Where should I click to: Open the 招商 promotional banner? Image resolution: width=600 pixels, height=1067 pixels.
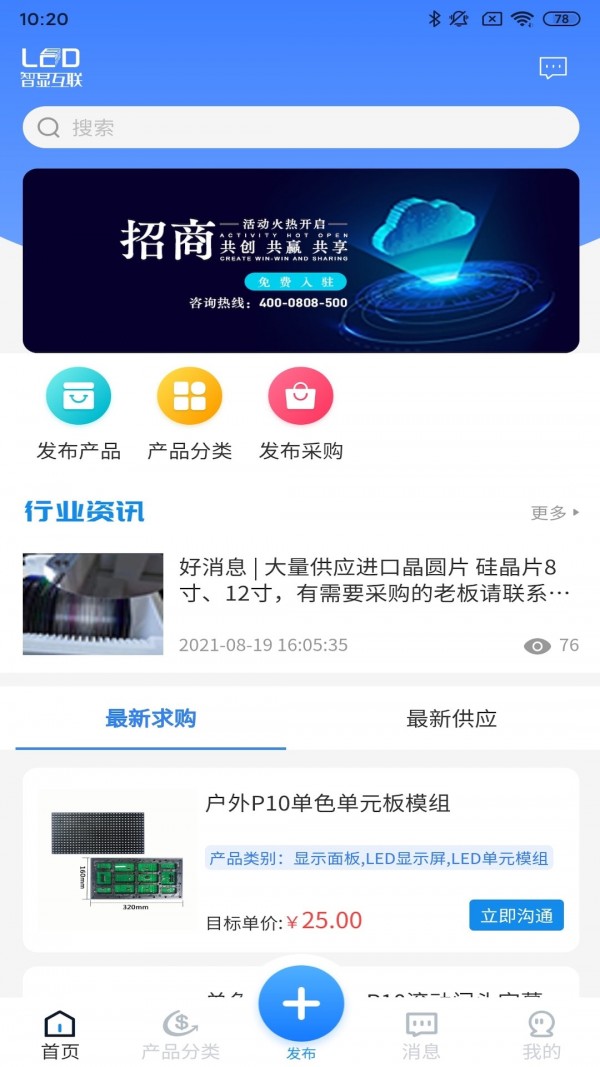300,260
